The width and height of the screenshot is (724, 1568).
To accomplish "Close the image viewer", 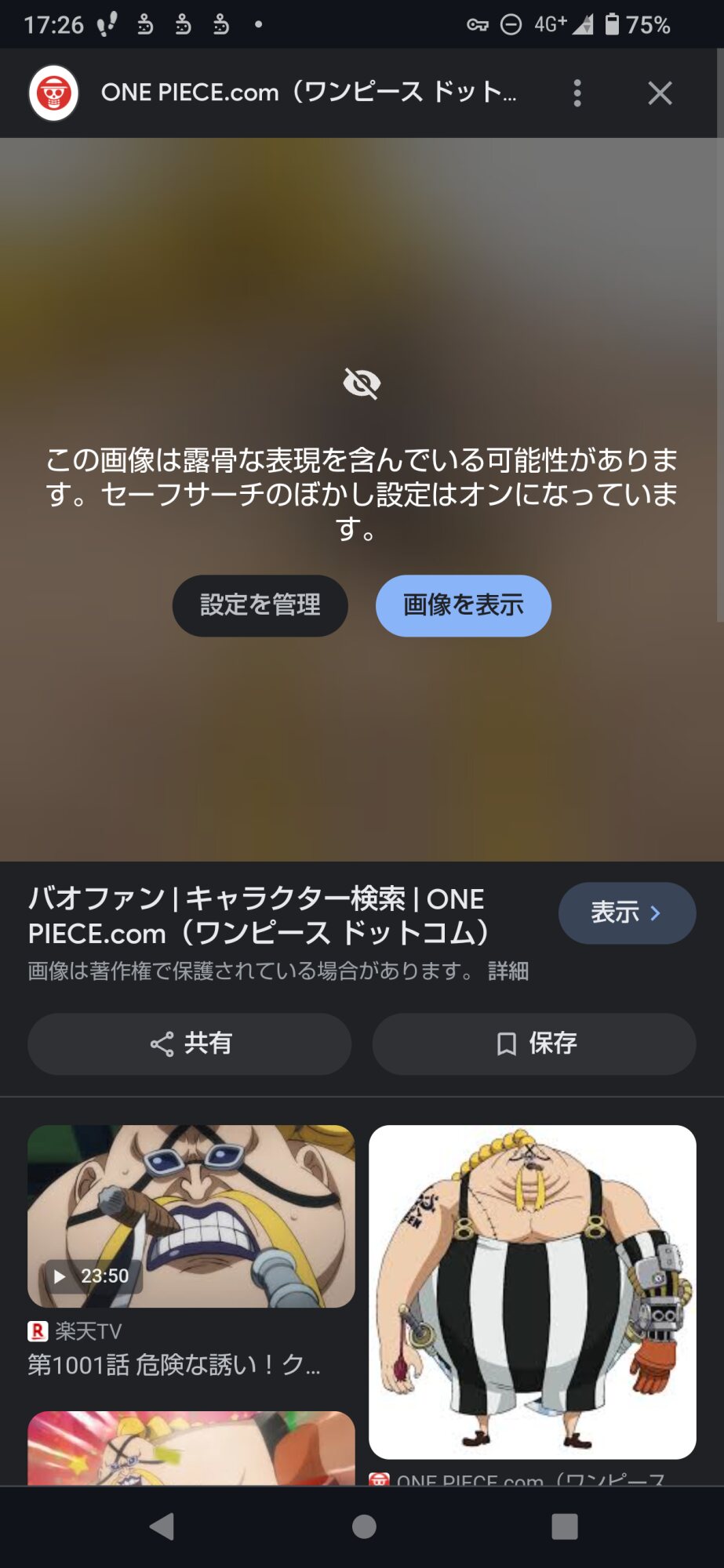I will coord(660,93).
